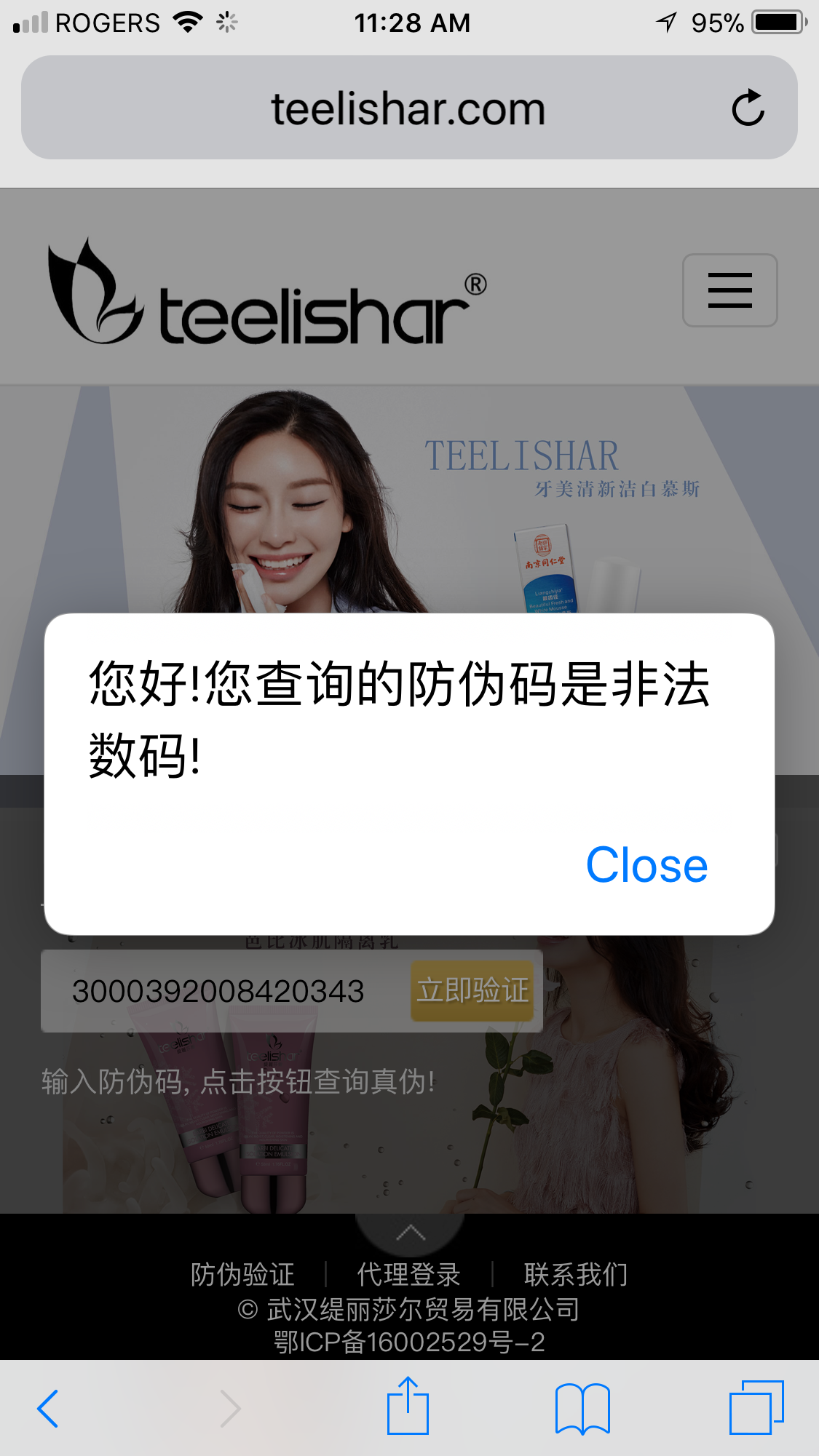The image size is (819, 1456).
Task: Tap the teelishar.com address bar
Action: [408, 108]
